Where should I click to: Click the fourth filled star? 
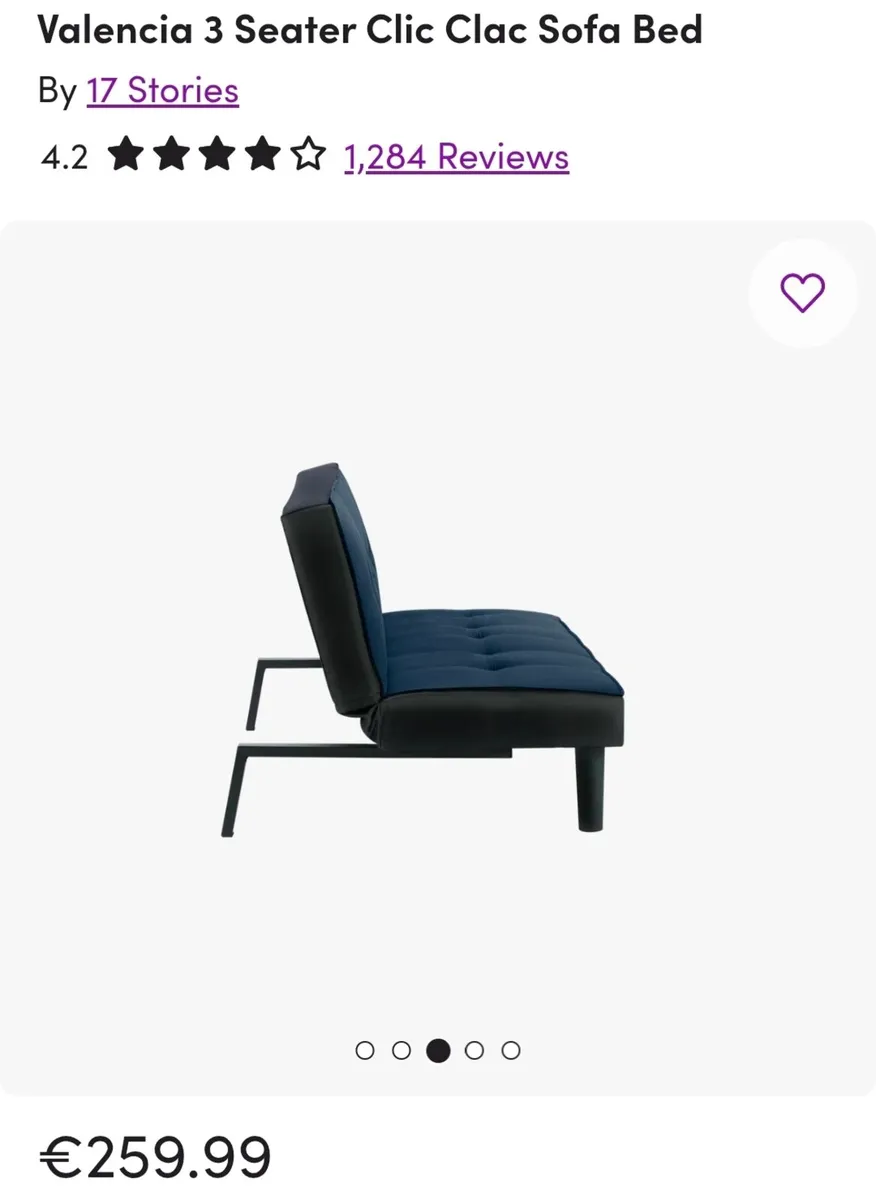click(265, 156)
